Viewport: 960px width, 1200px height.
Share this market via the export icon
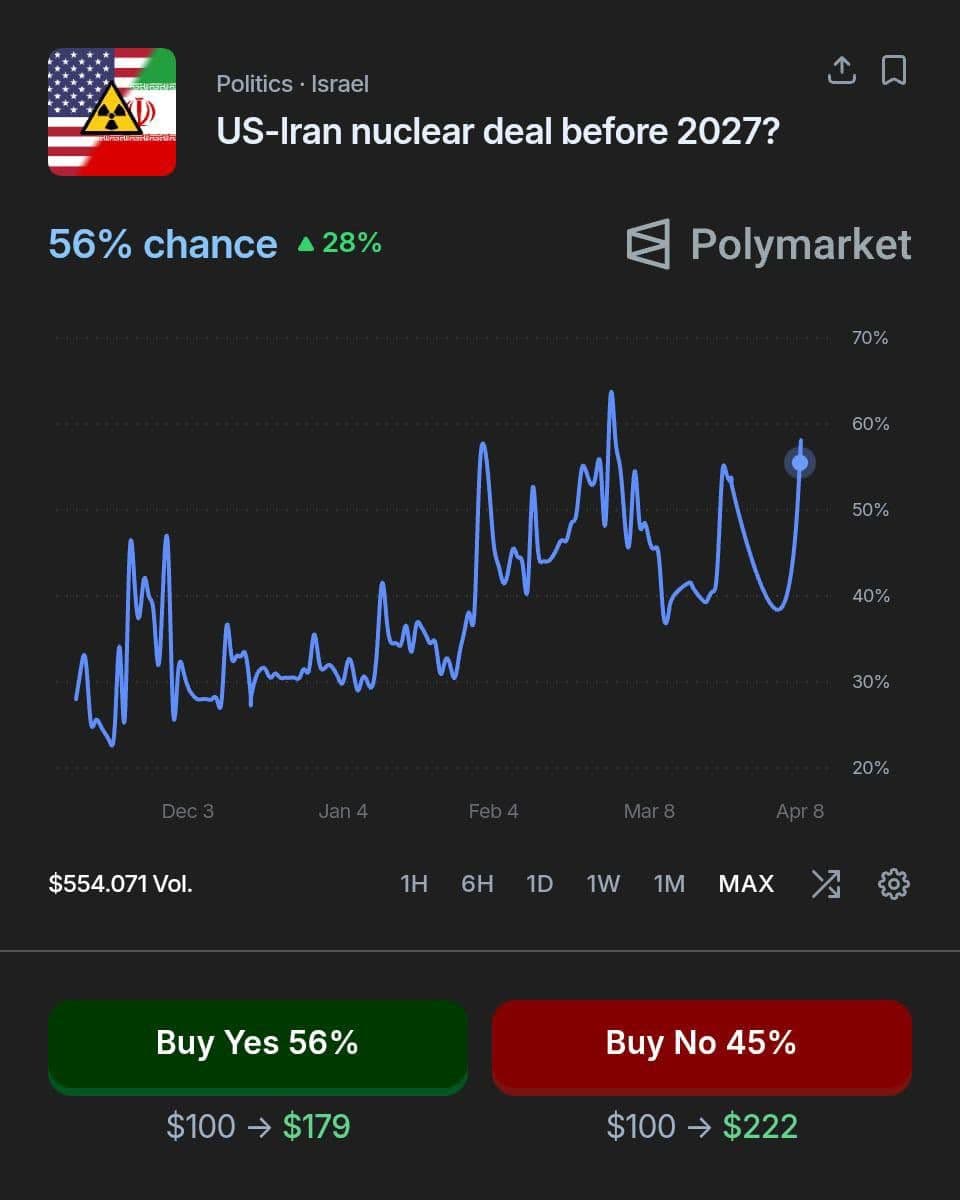tap(842, 71)
